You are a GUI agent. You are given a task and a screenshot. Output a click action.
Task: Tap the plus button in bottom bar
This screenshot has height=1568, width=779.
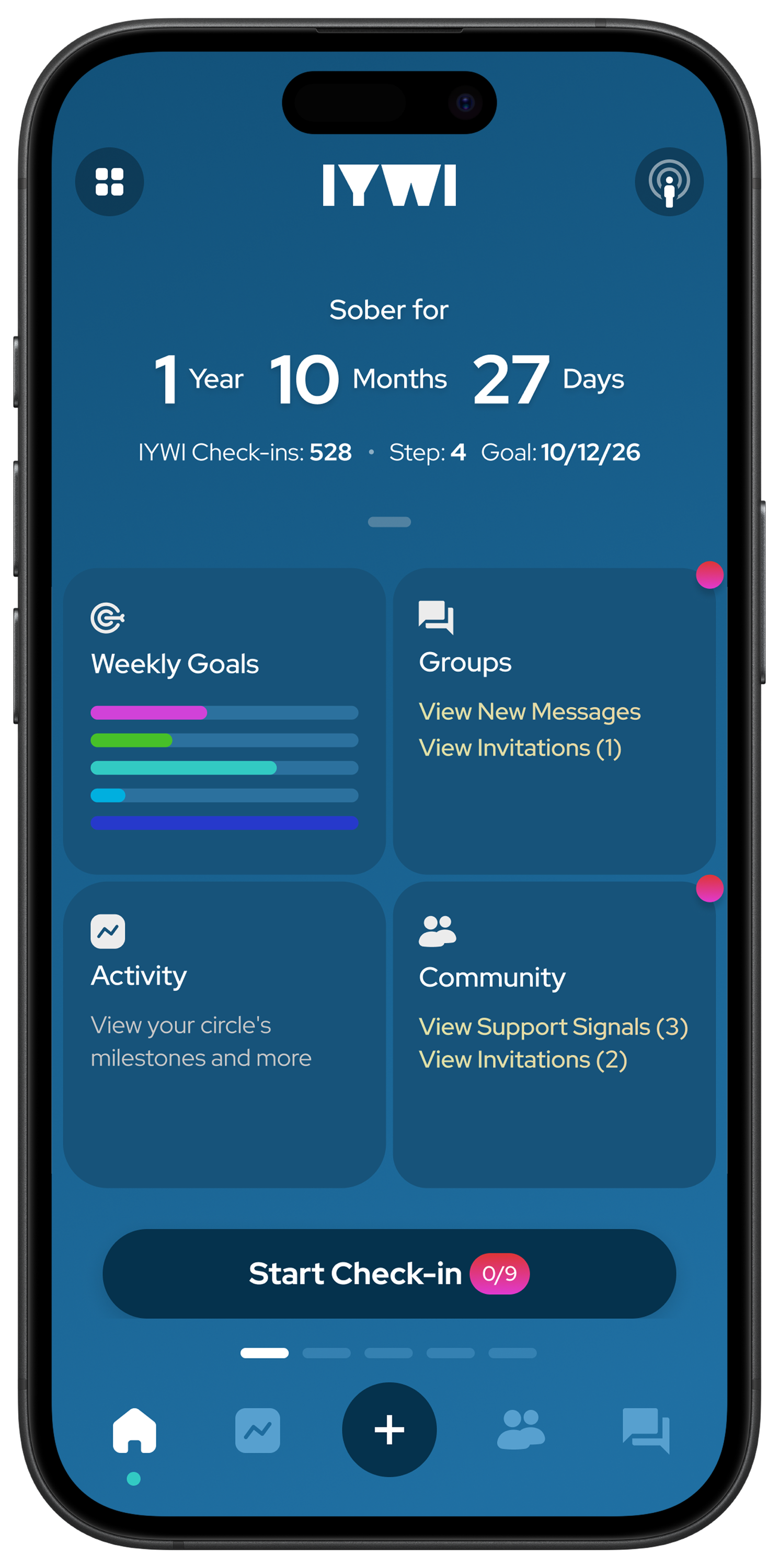click(x=389, y=1430)
